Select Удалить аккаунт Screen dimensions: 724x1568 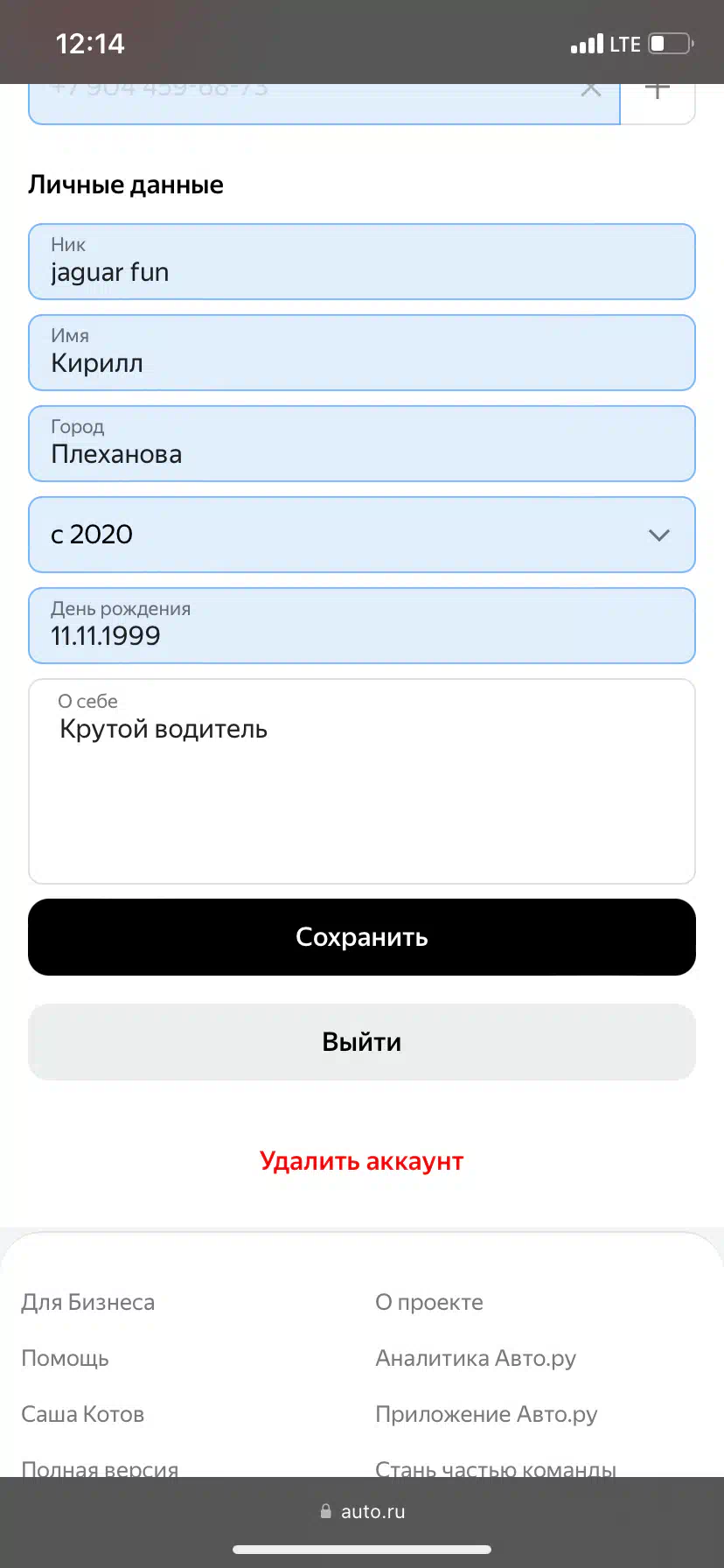362,1161
